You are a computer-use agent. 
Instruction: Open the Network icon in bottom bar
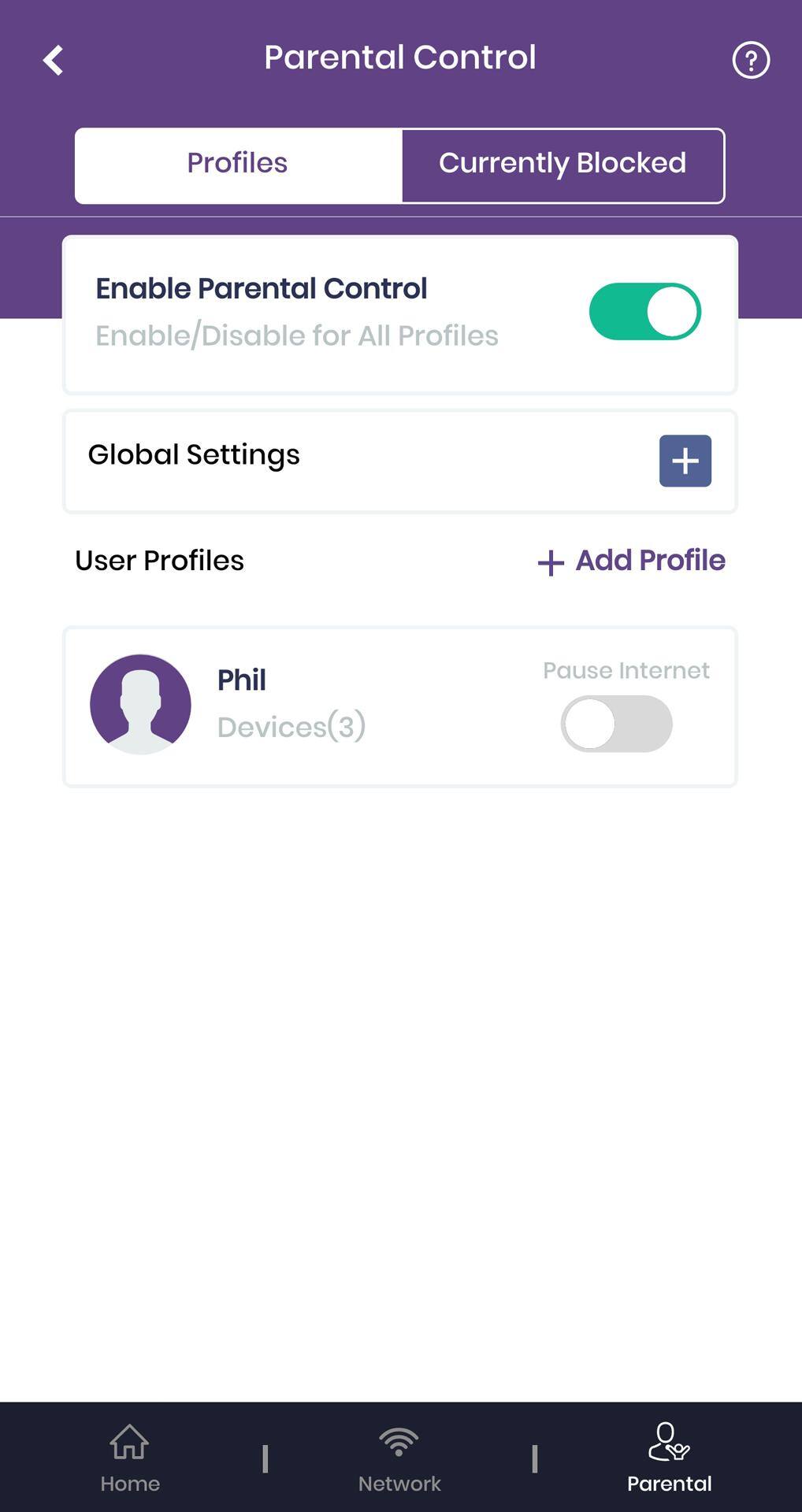(x=399, y=1457)
